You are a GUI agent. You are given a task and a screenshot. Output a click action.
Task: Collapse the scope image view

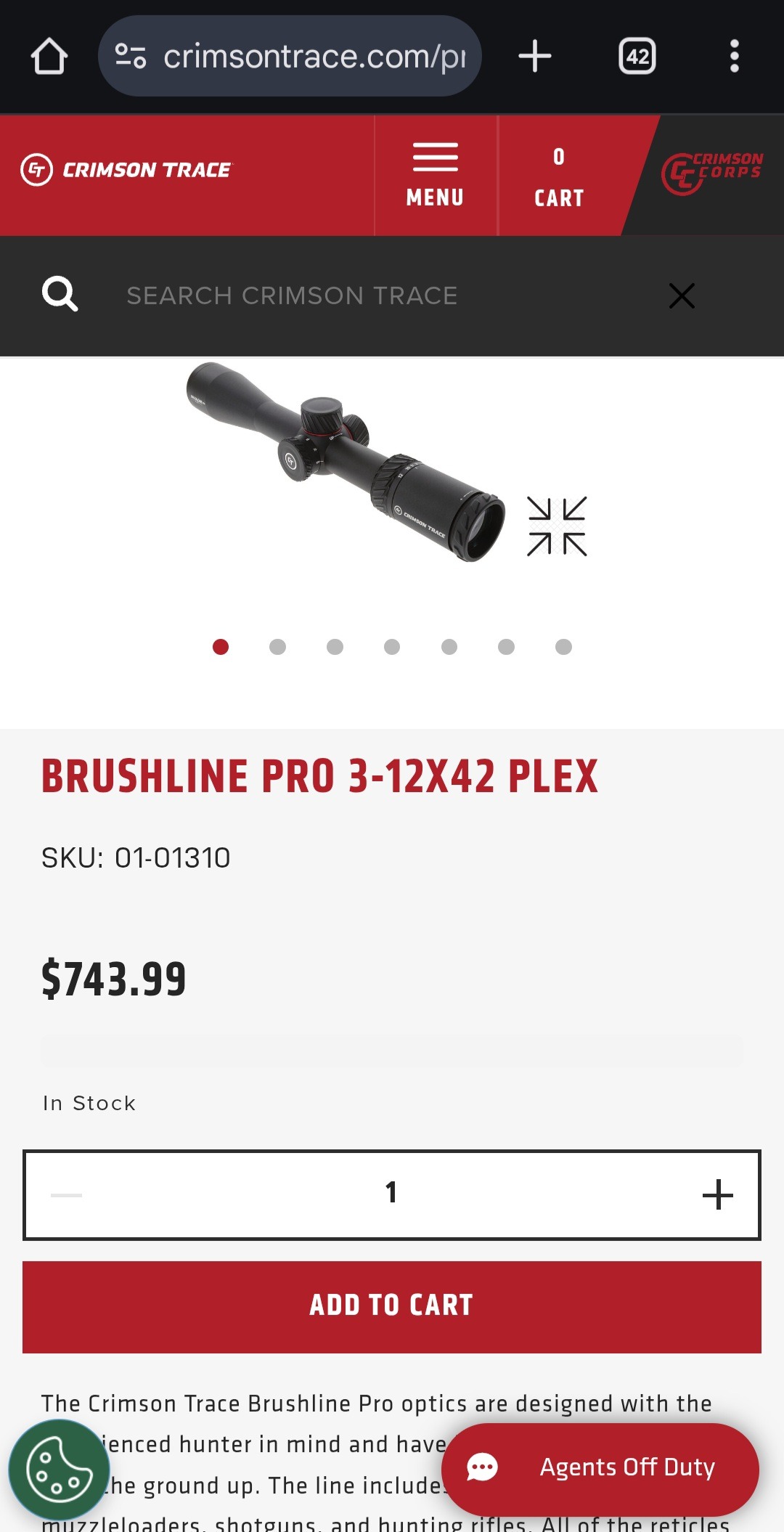coord(557,526)
